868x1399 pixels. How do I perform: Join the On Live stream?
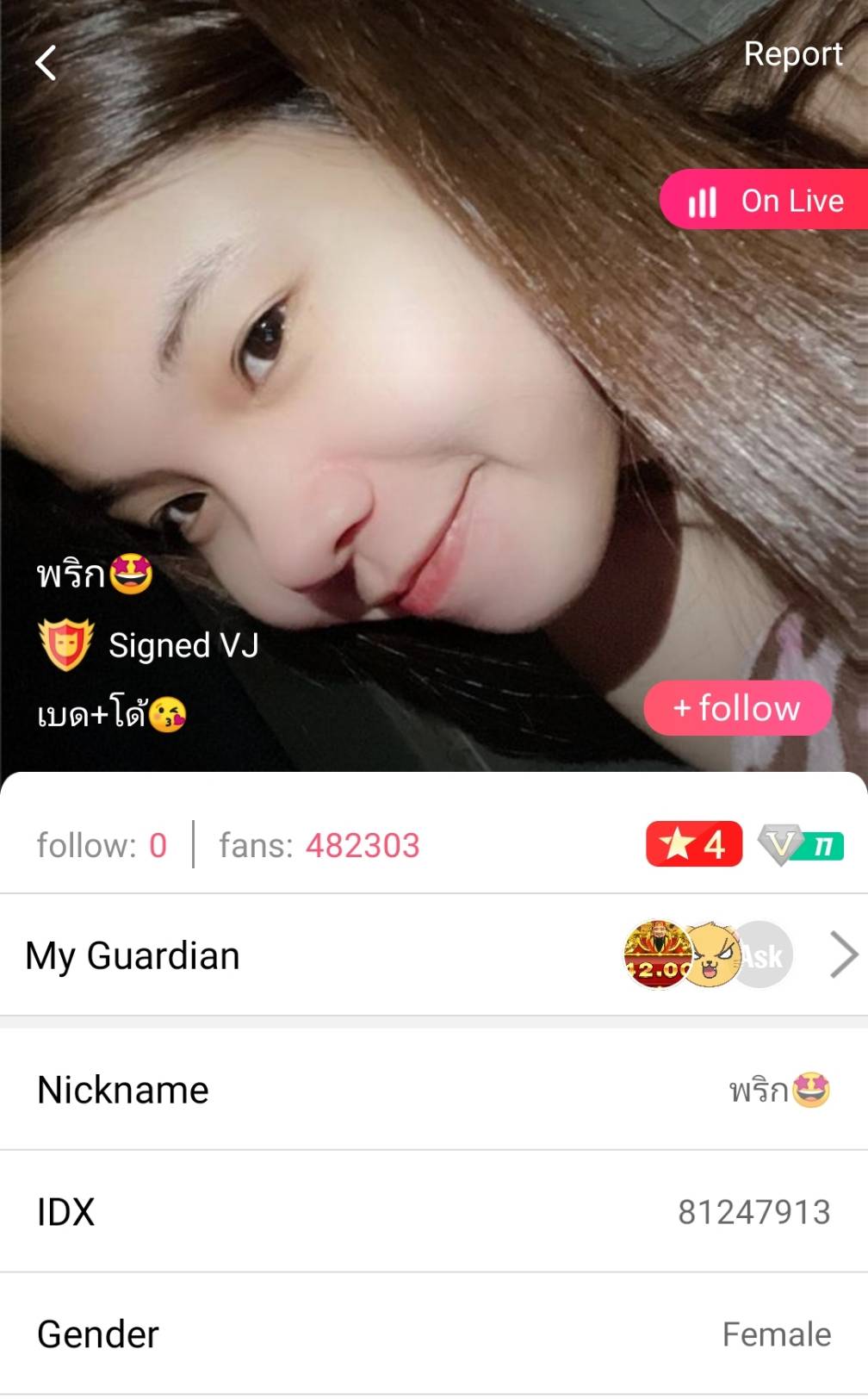[765, 201]
